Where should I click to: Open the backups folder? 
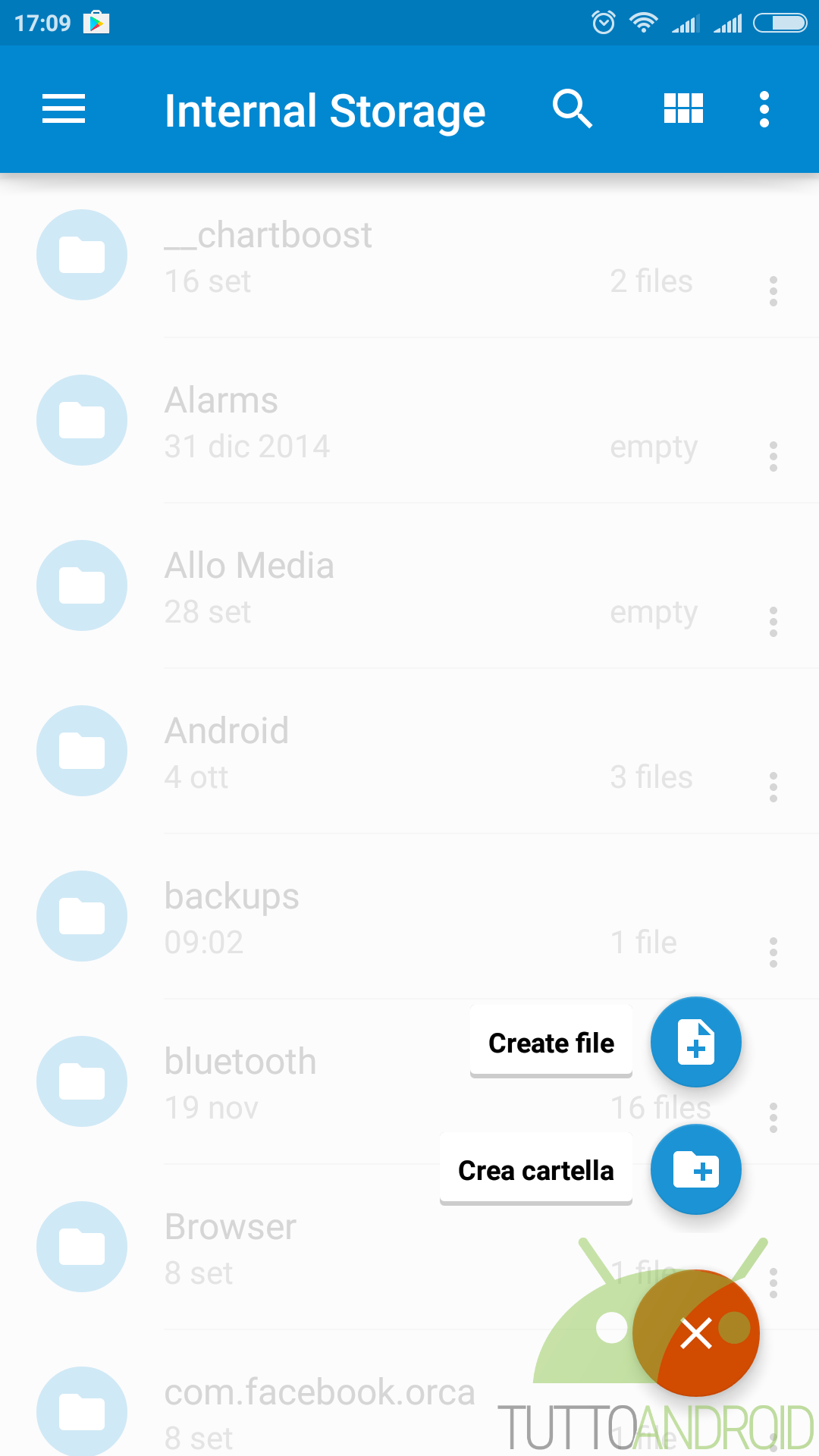pos(409,917)
